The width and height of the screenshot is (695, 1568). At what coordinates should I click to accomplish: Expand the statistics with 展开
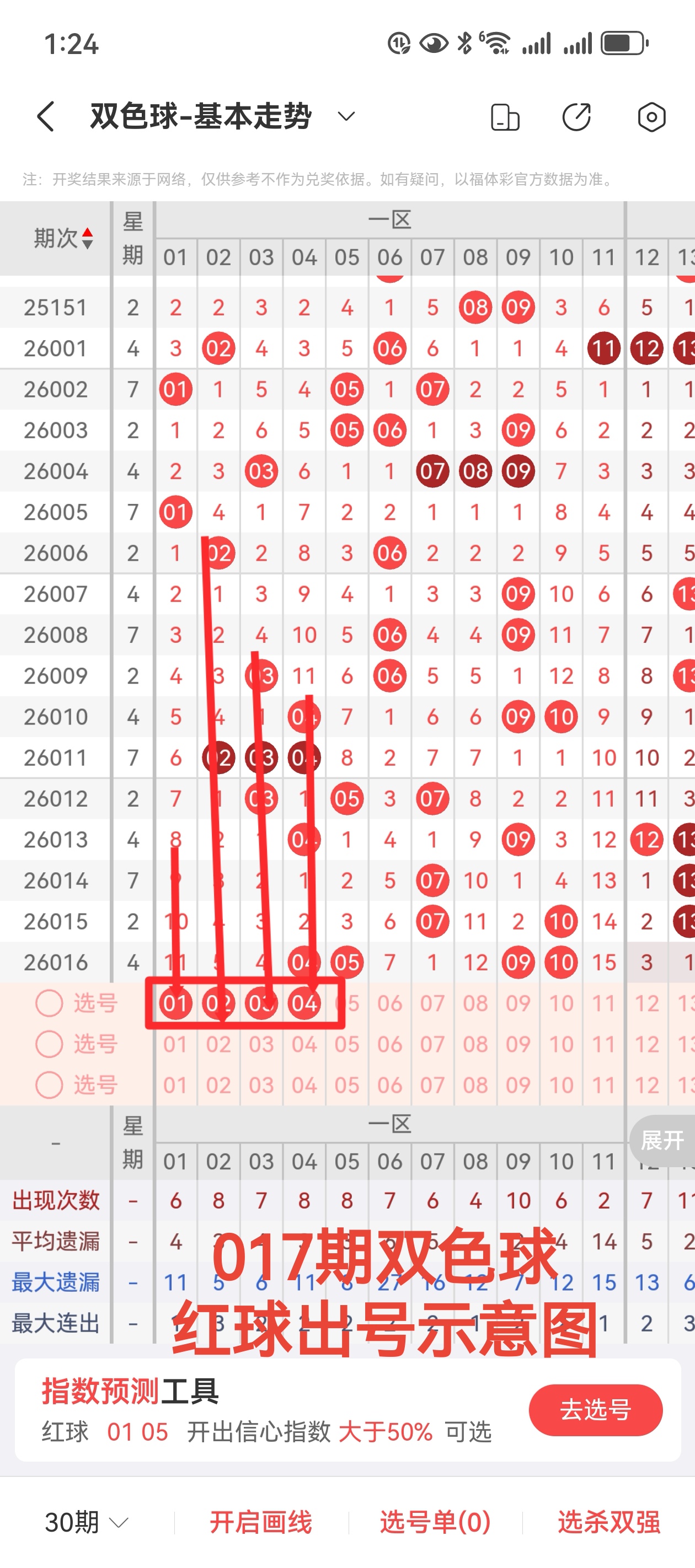pyautogui.click(x=662, y=1140)
